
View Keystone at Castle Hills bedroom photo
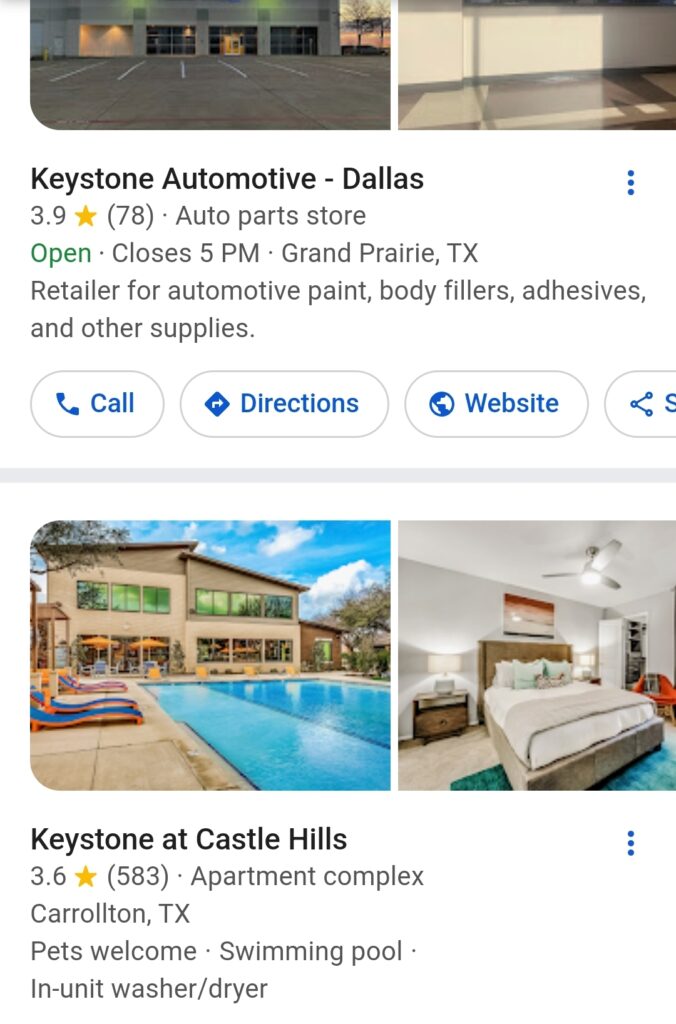tap(537, 655)
